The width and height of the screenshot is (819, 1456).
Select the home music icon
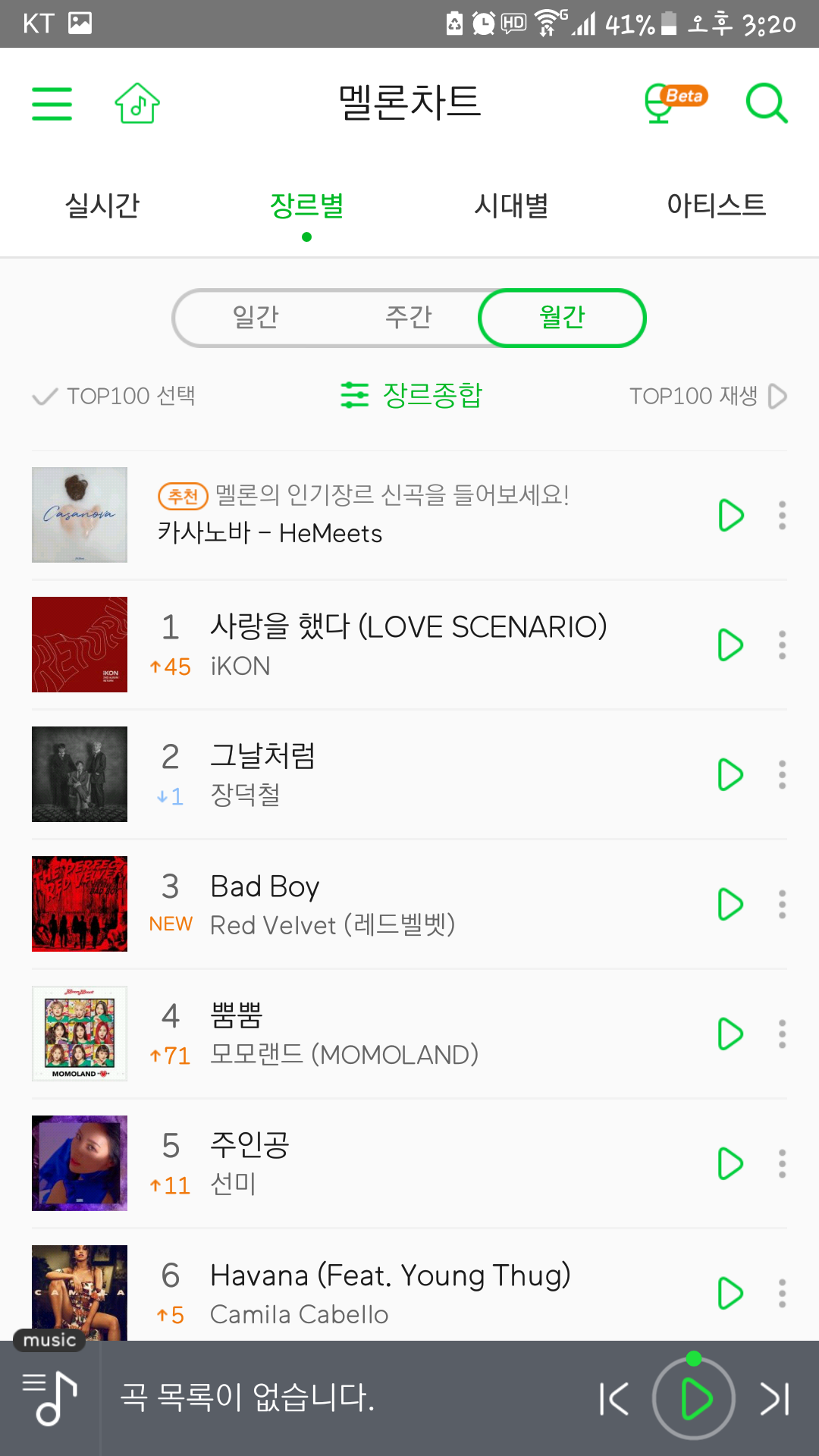(135, 104)
